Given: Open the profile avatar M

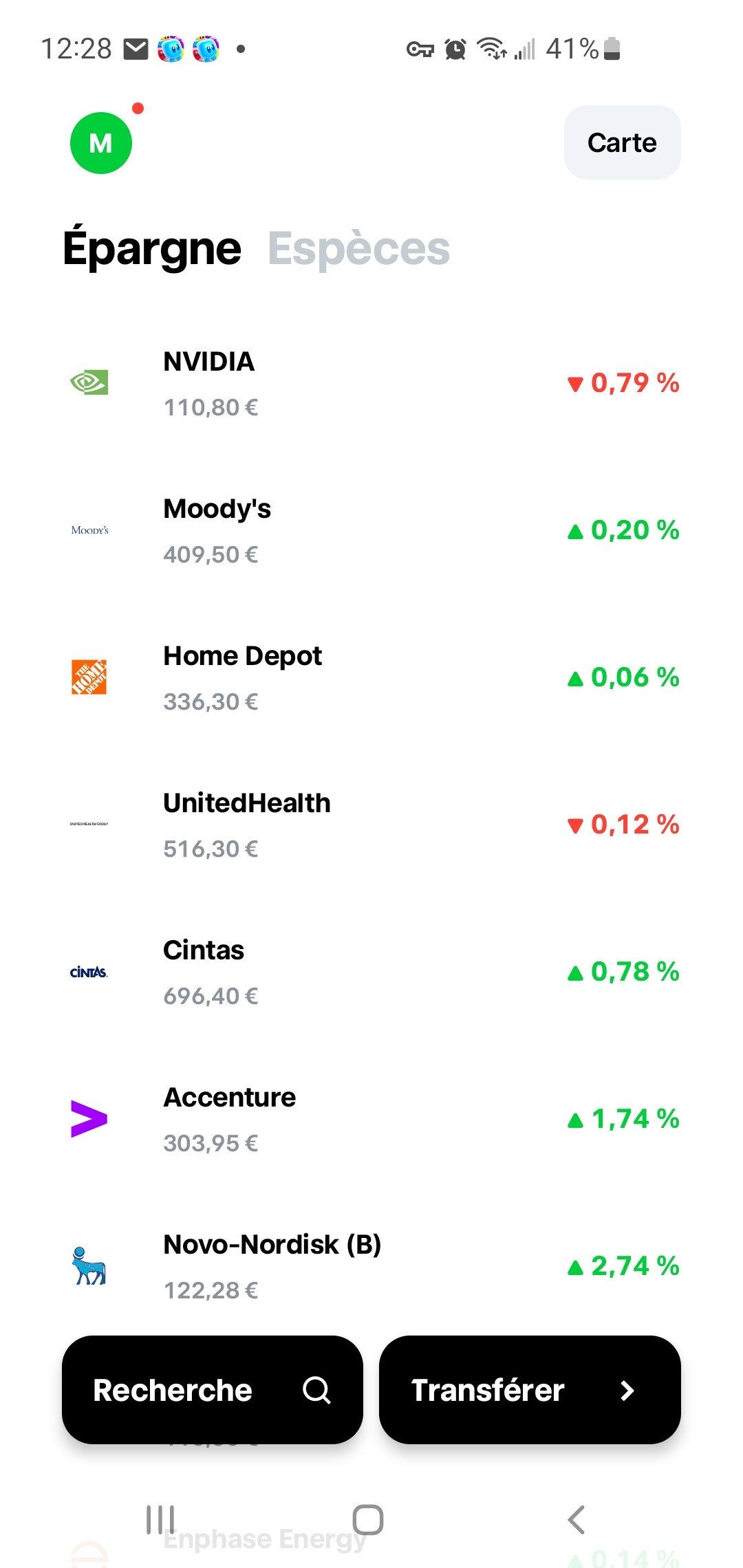Looking at the screenshot, I should (101, 143).
